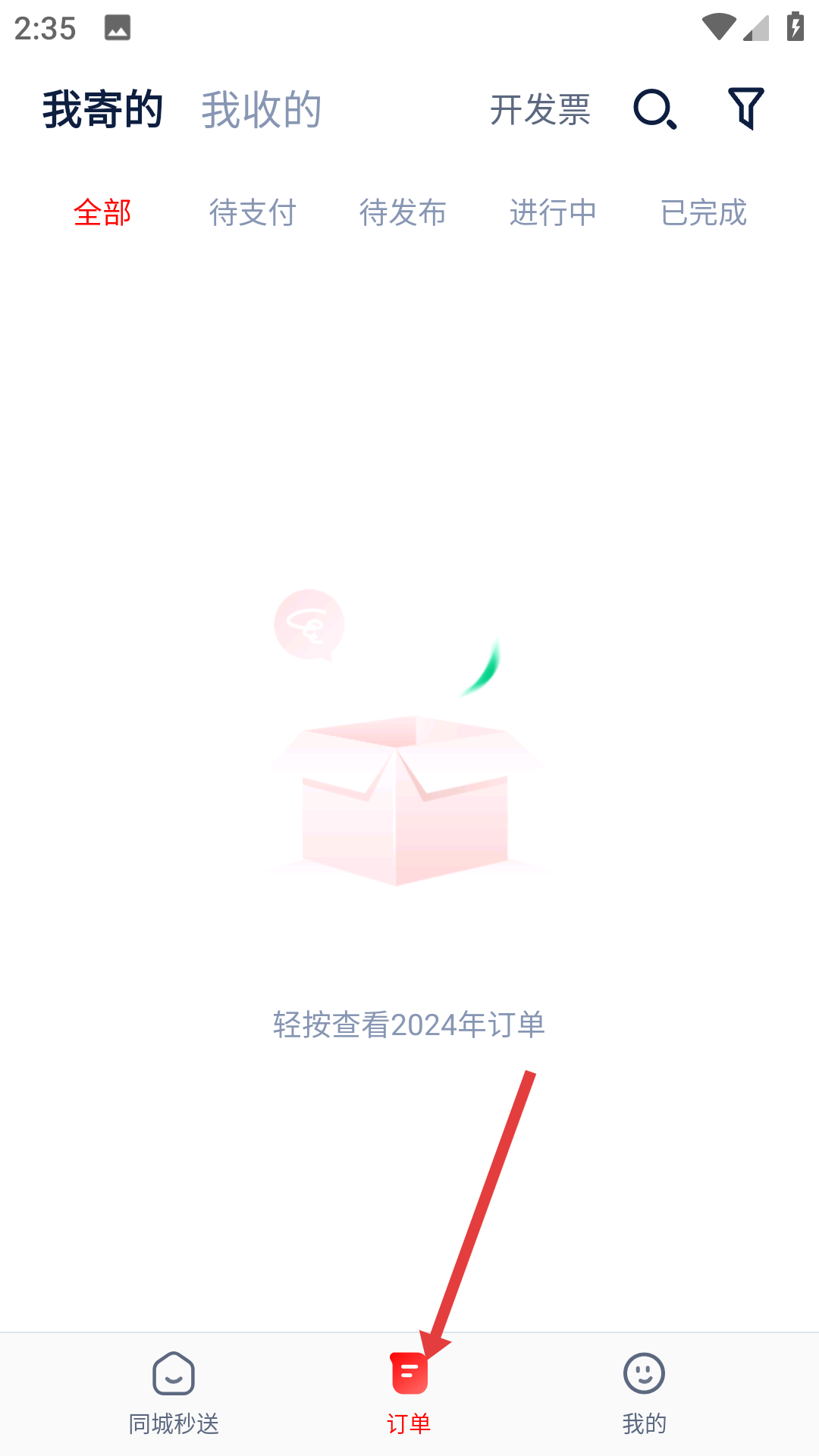View 已完成 orders
Screen dimensions: 819x1456
pos(704,213)
